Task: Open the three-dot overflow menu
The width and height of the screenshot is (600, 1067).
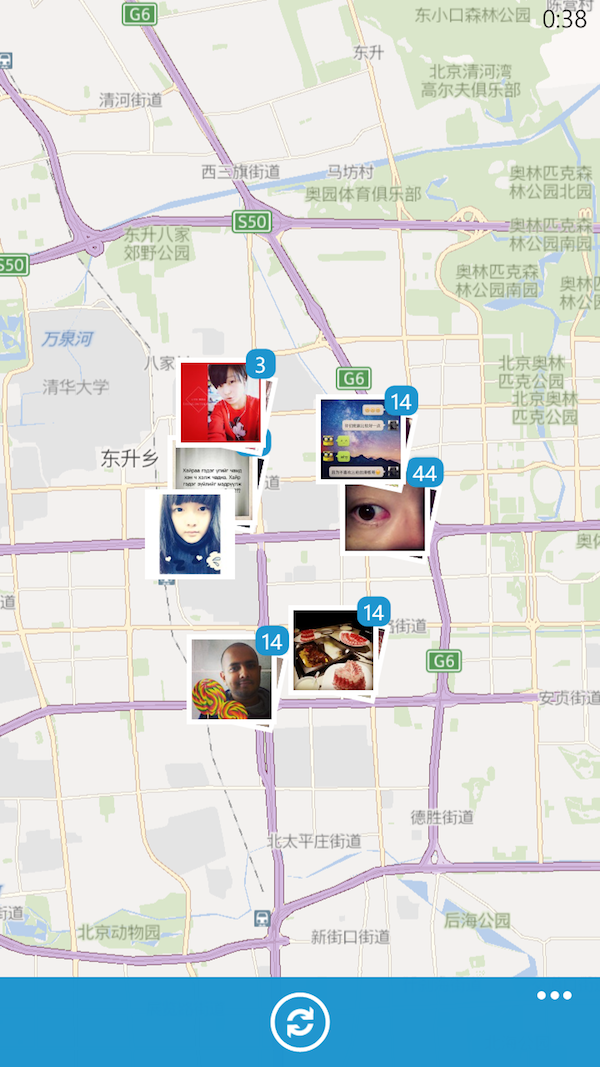Action: pyautogui.click(x=554, y=996)
